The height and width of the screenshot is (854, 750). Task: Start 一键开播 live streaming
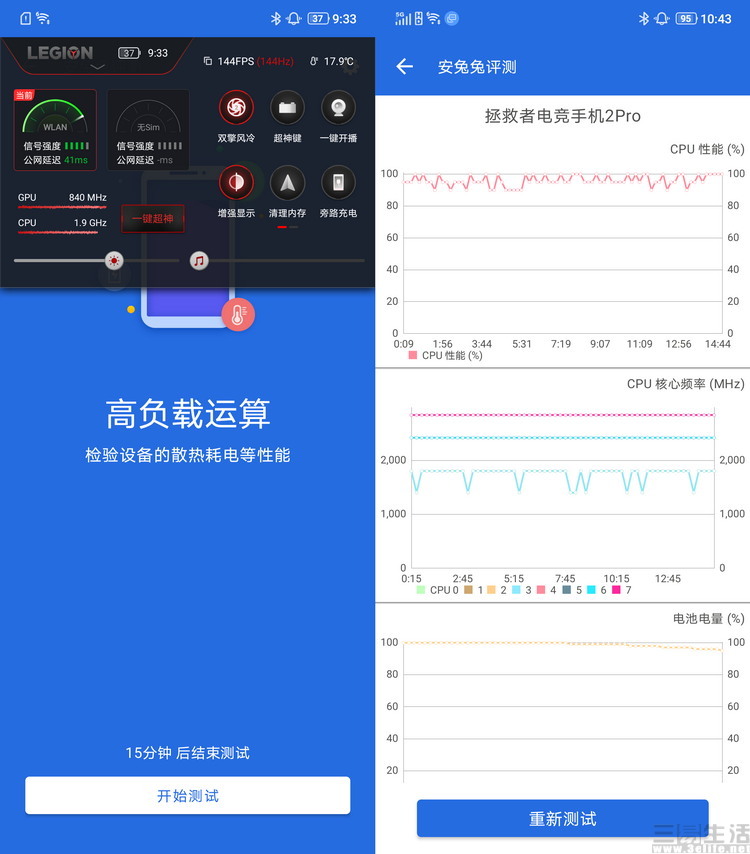pyautogui.click(x=338, y=108)
